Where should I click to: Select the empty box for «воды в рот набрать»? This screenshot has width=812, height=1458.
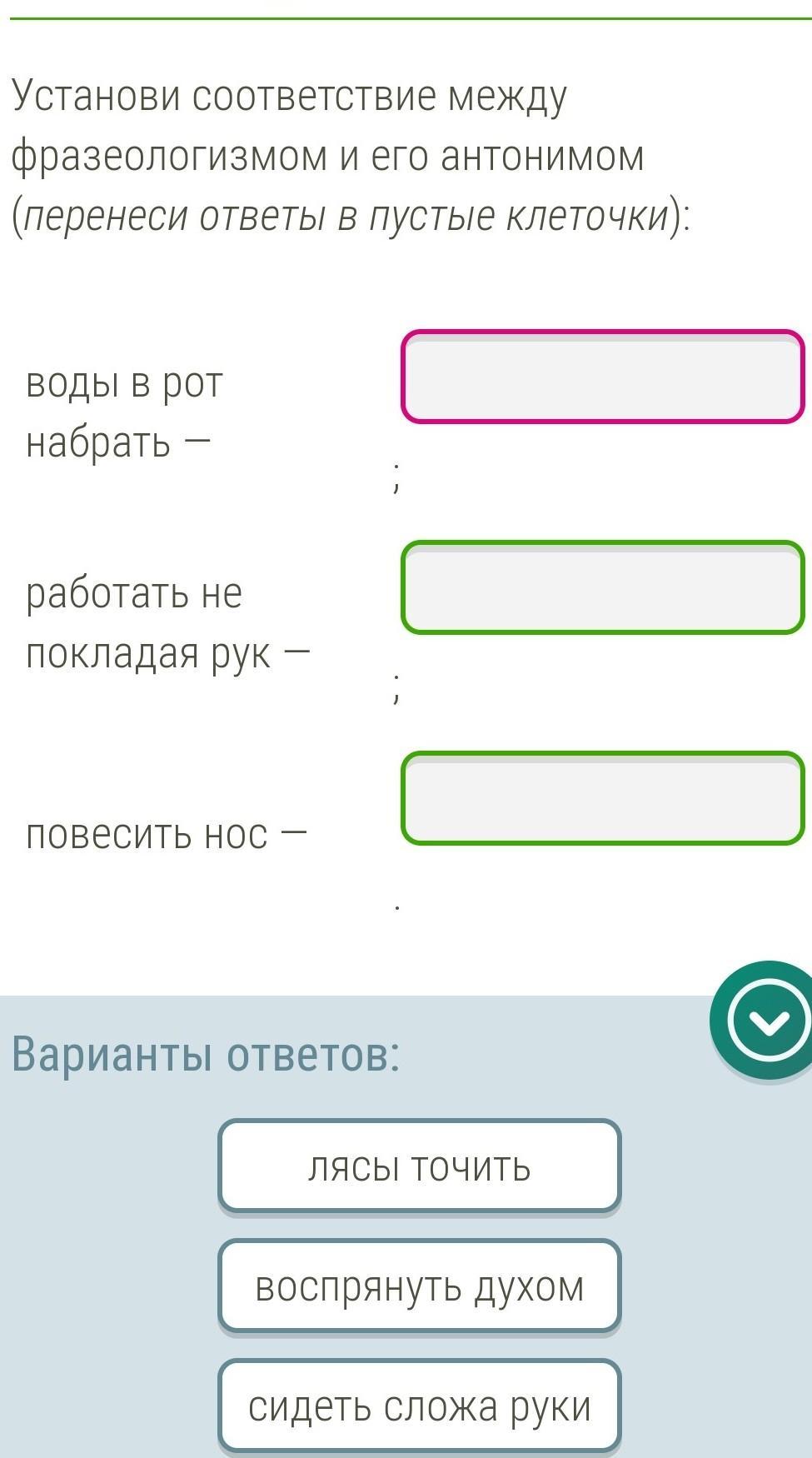pos(603,377)
